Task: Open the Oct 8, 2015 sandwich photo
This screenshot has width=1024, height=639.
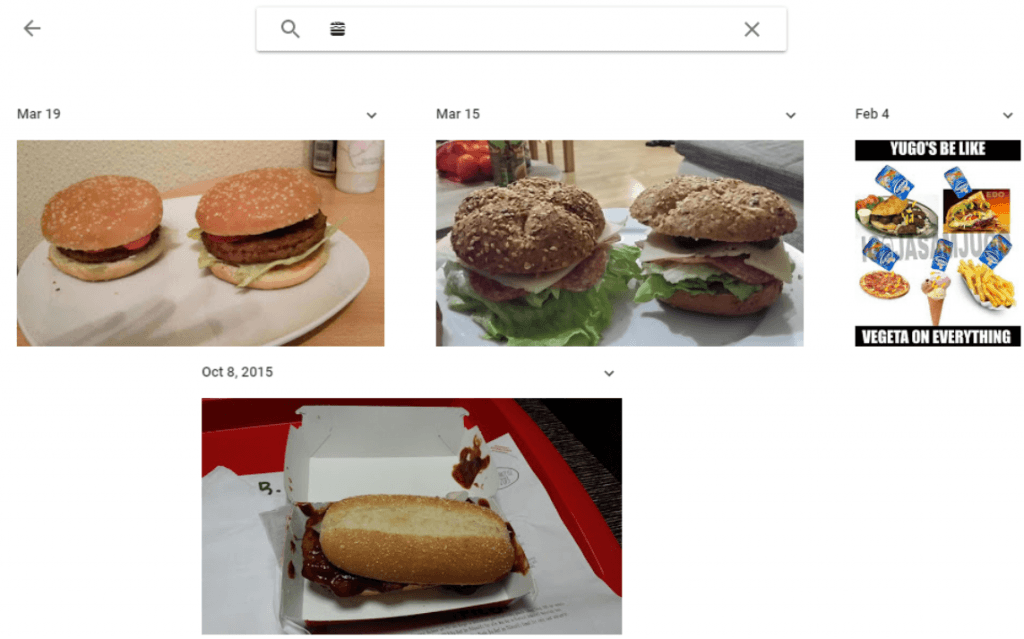Action: [x=411, y=516]
